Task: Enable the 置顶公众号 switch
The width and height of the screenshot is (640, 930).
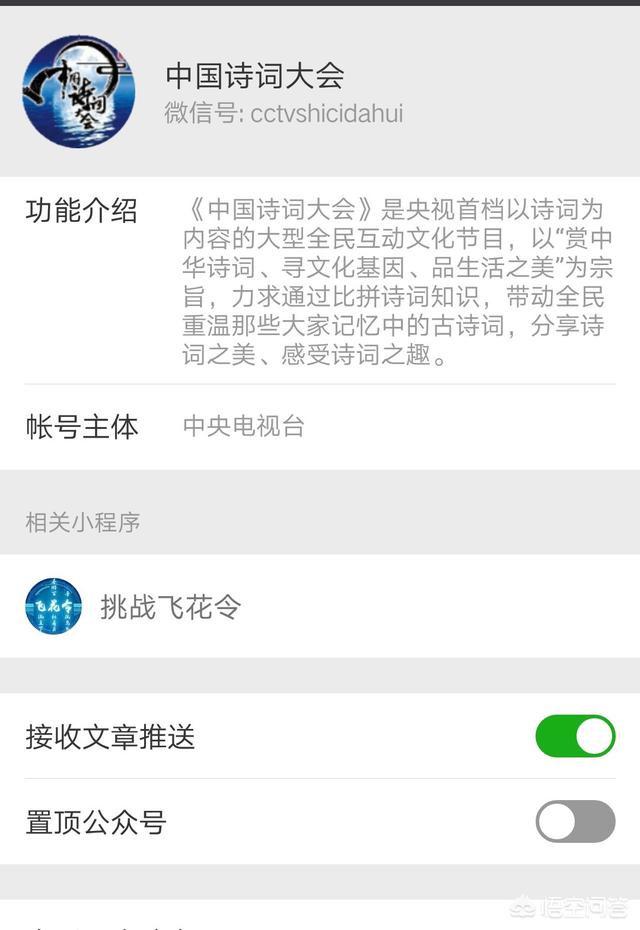Action: [x=575, y=822]
